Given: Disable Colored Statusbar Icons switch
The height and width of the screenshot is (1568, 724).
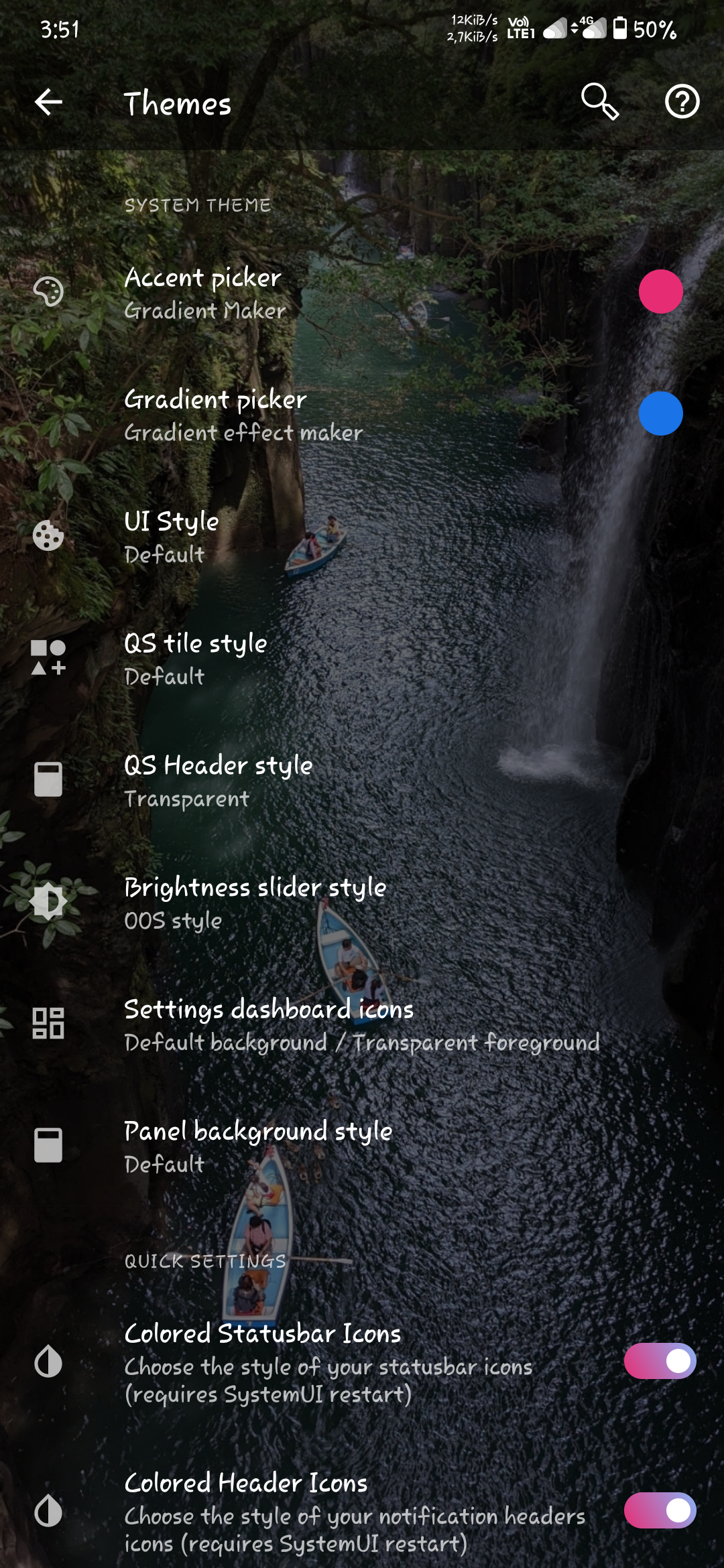Looking at the screenshot, I should [x=660, y=1361].
